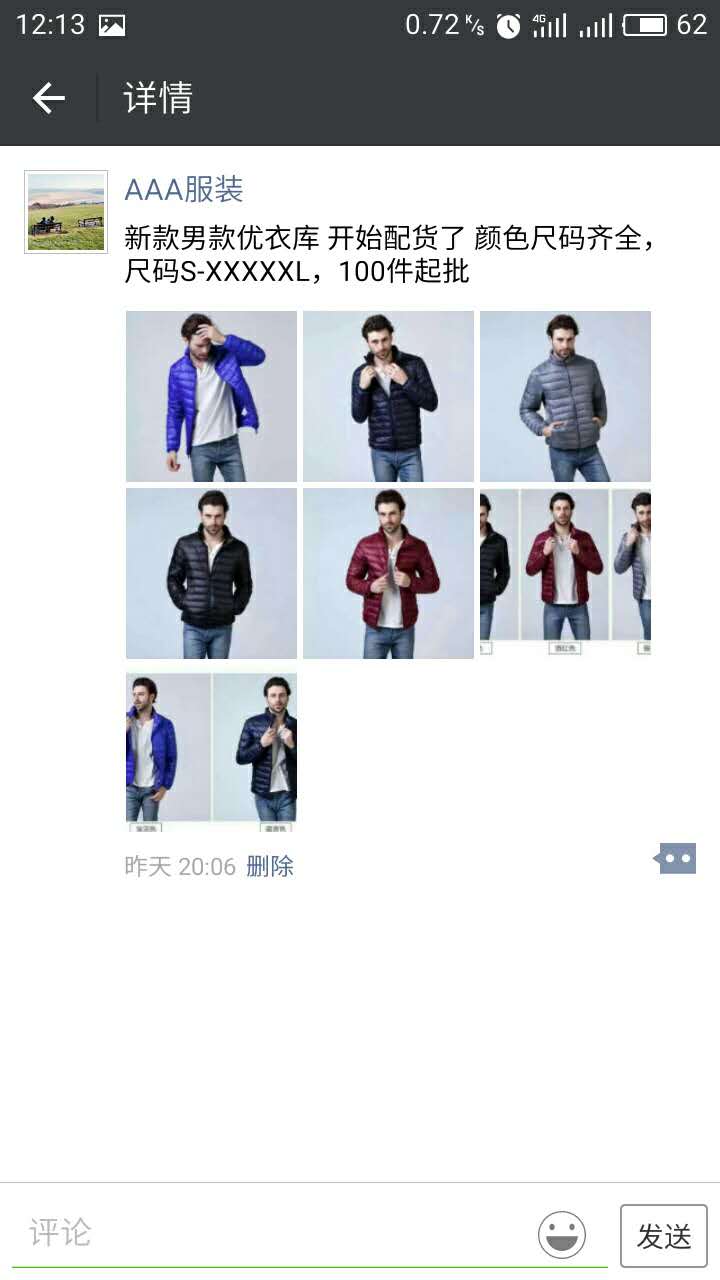View the blue jacket photo
Screen dimensions: 720x1280
[x=211, y=396]
